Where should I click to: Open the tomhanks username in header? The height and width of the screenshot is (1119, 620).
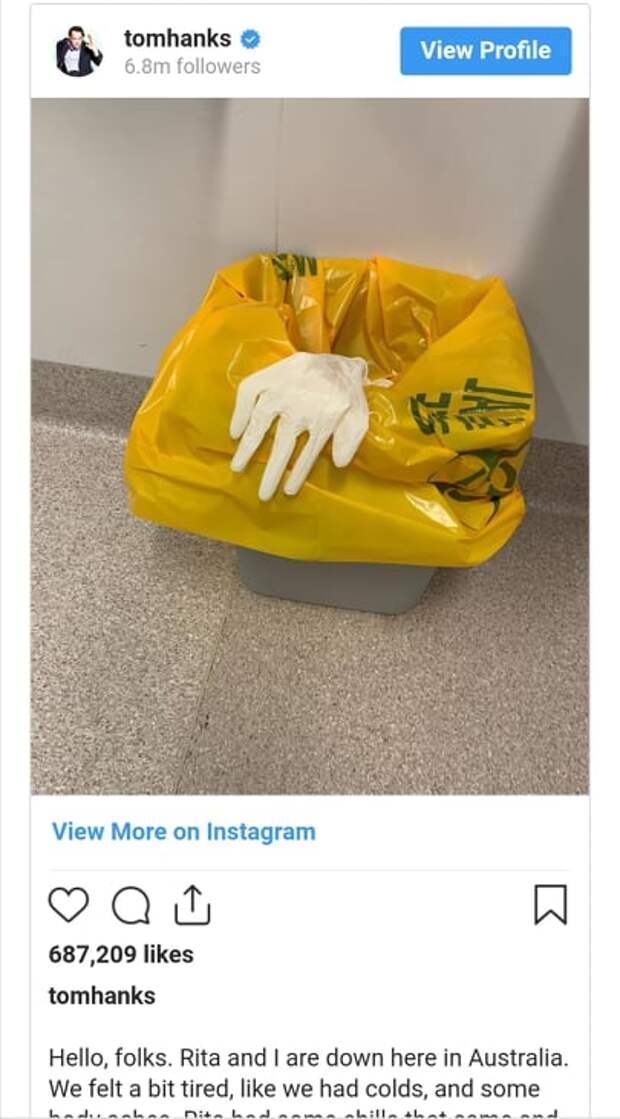(177, 39)
